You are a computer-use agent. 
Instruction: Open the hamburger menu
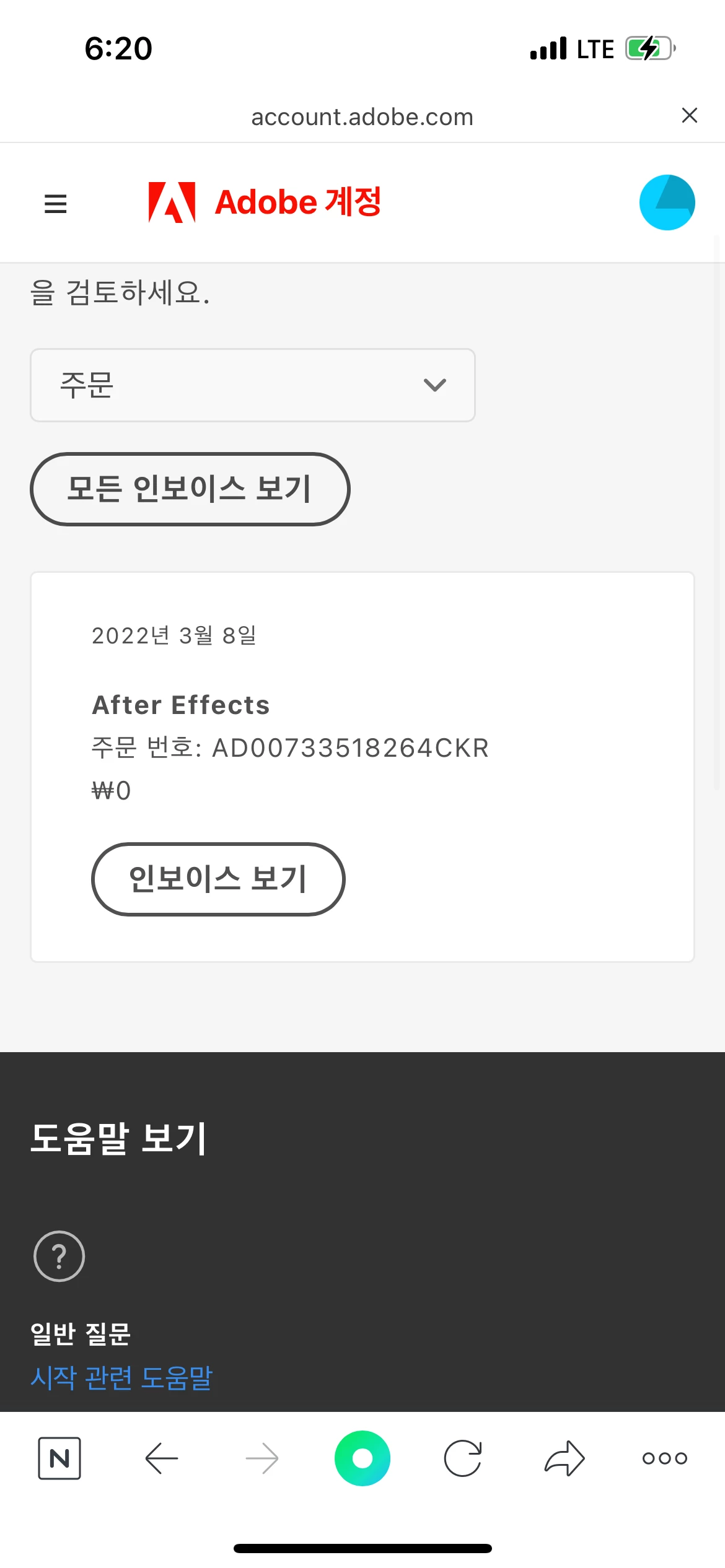[x=56, y=203]
